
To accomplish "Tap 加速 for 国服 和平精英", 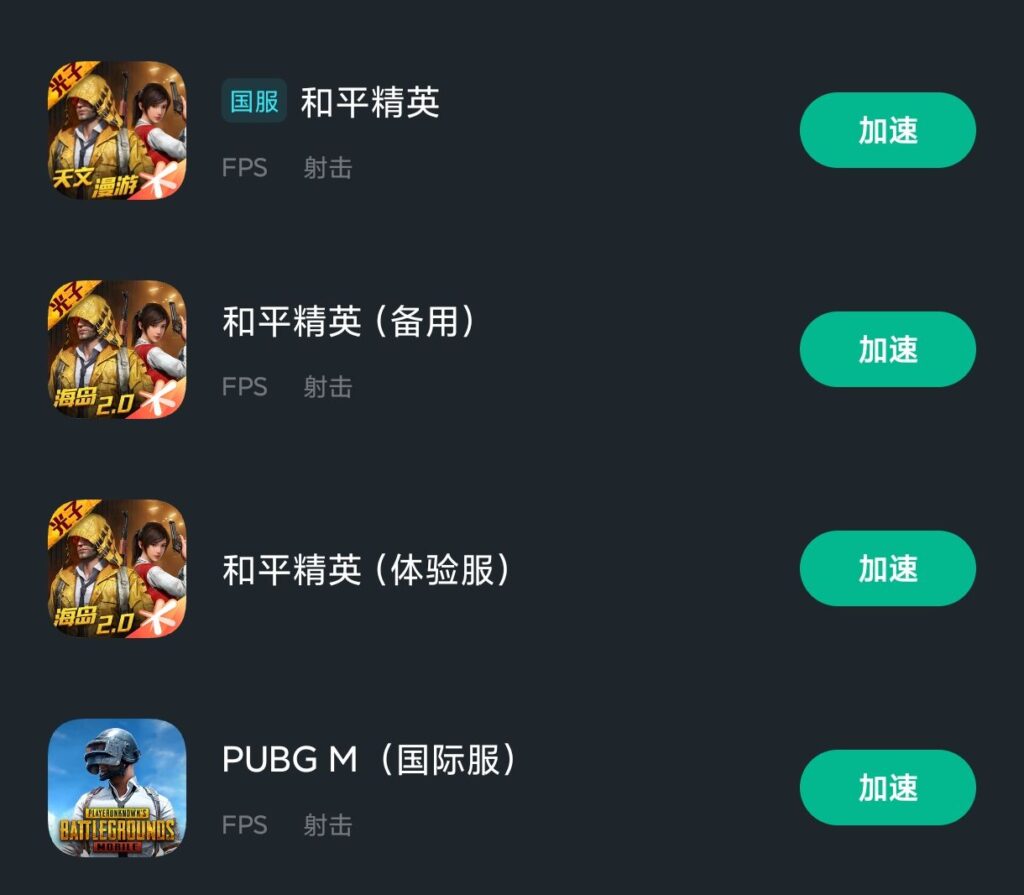I will tap(887, 130).
